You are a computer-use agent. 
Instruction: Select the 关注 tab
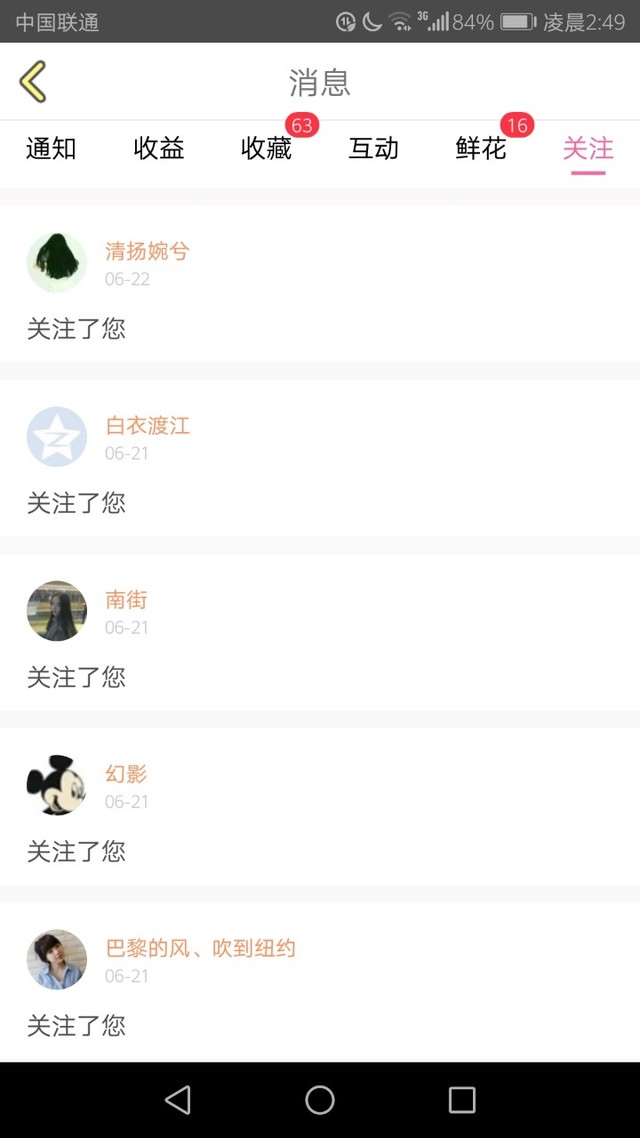coord(588,149)
